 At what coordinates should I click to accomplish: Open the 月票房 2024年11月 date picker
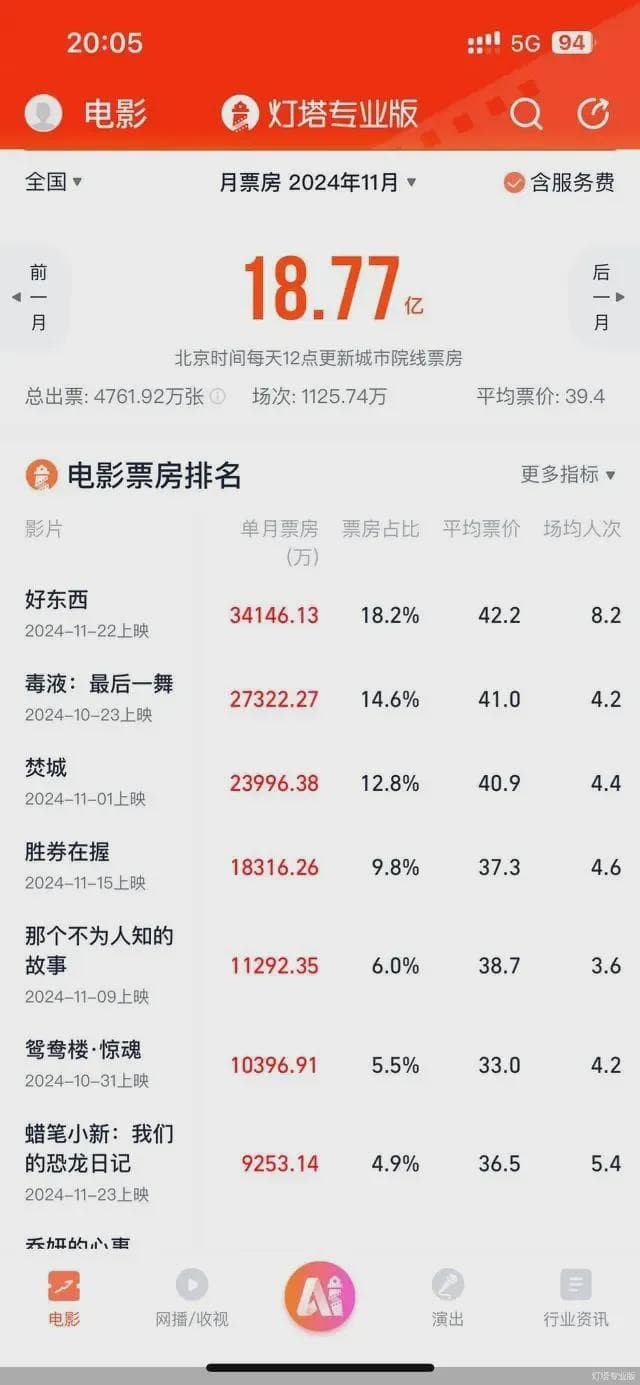318,182
